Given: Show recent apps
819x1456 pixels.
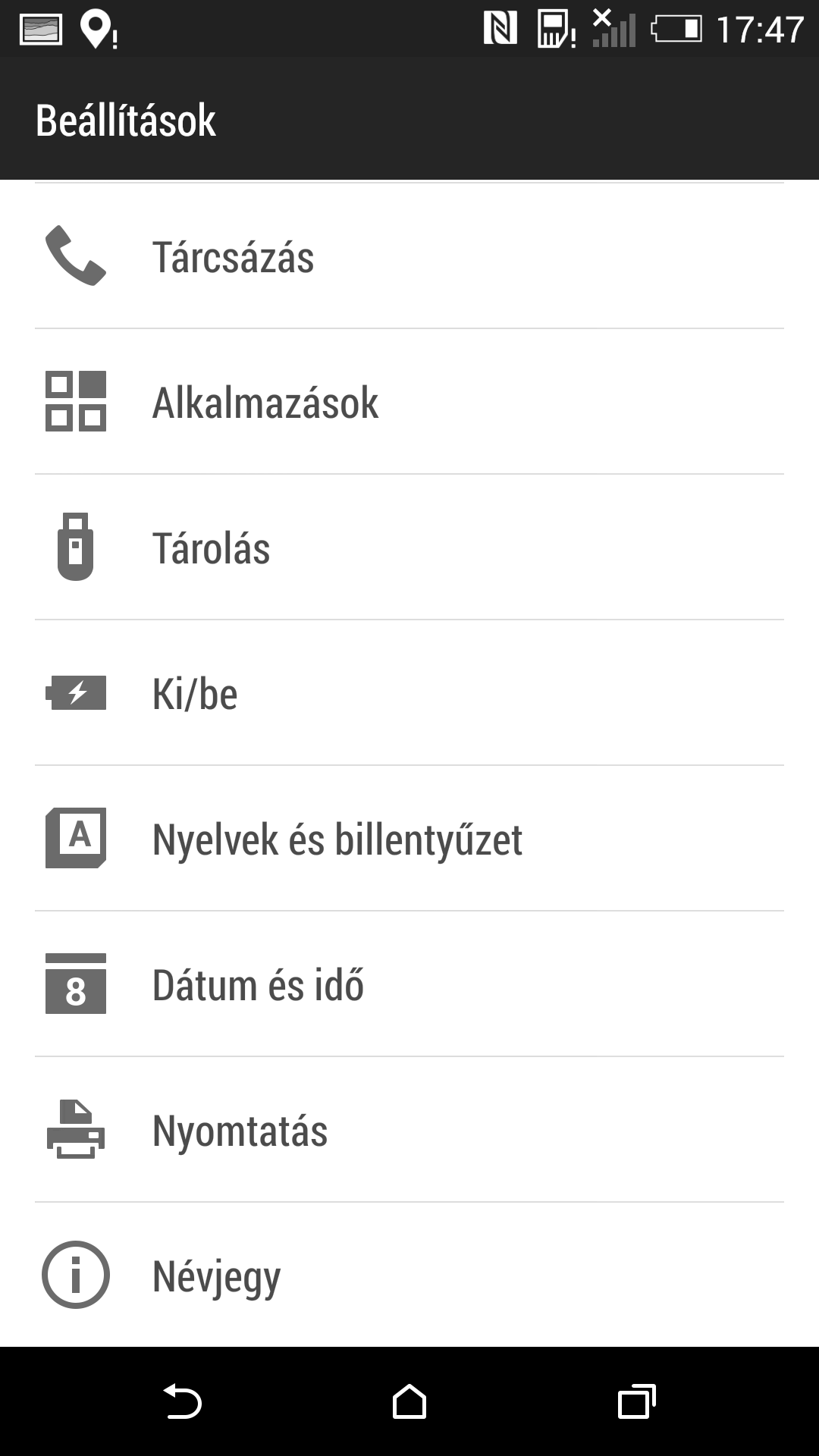Looking at the screenshot, I should (636, 1401).
